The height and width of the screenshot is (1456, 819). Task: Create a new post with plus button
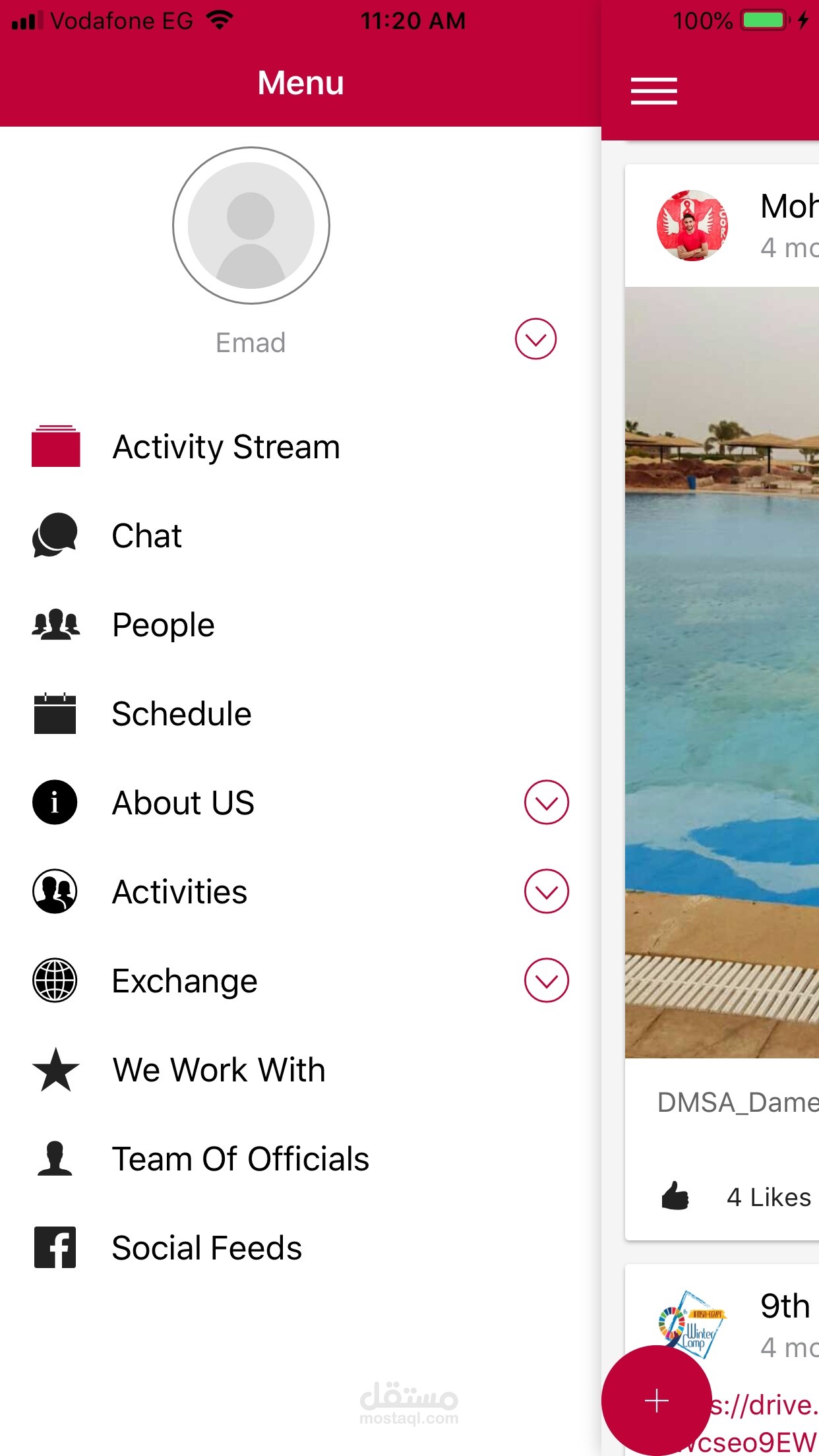pos(656,1401)
